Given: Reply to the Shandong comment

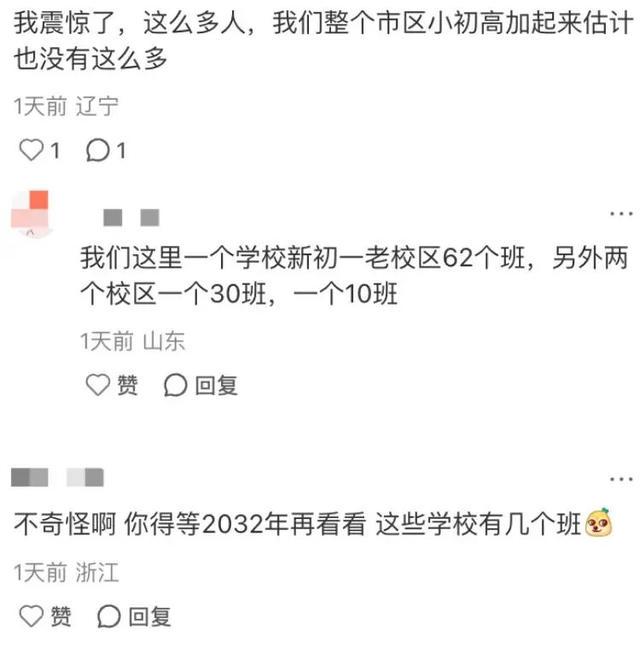Looking at the screenshot, I should (175, 385).
